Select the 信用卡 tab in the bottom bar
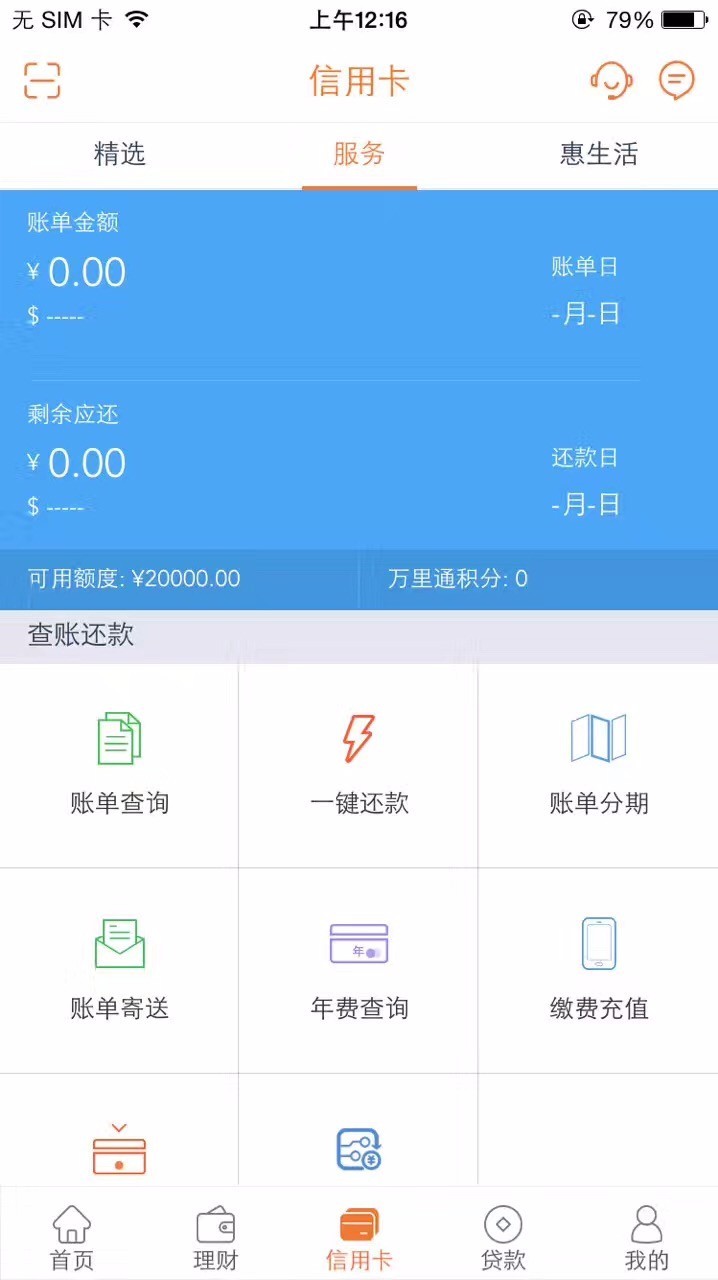718x1280 pixels. 359,1237
